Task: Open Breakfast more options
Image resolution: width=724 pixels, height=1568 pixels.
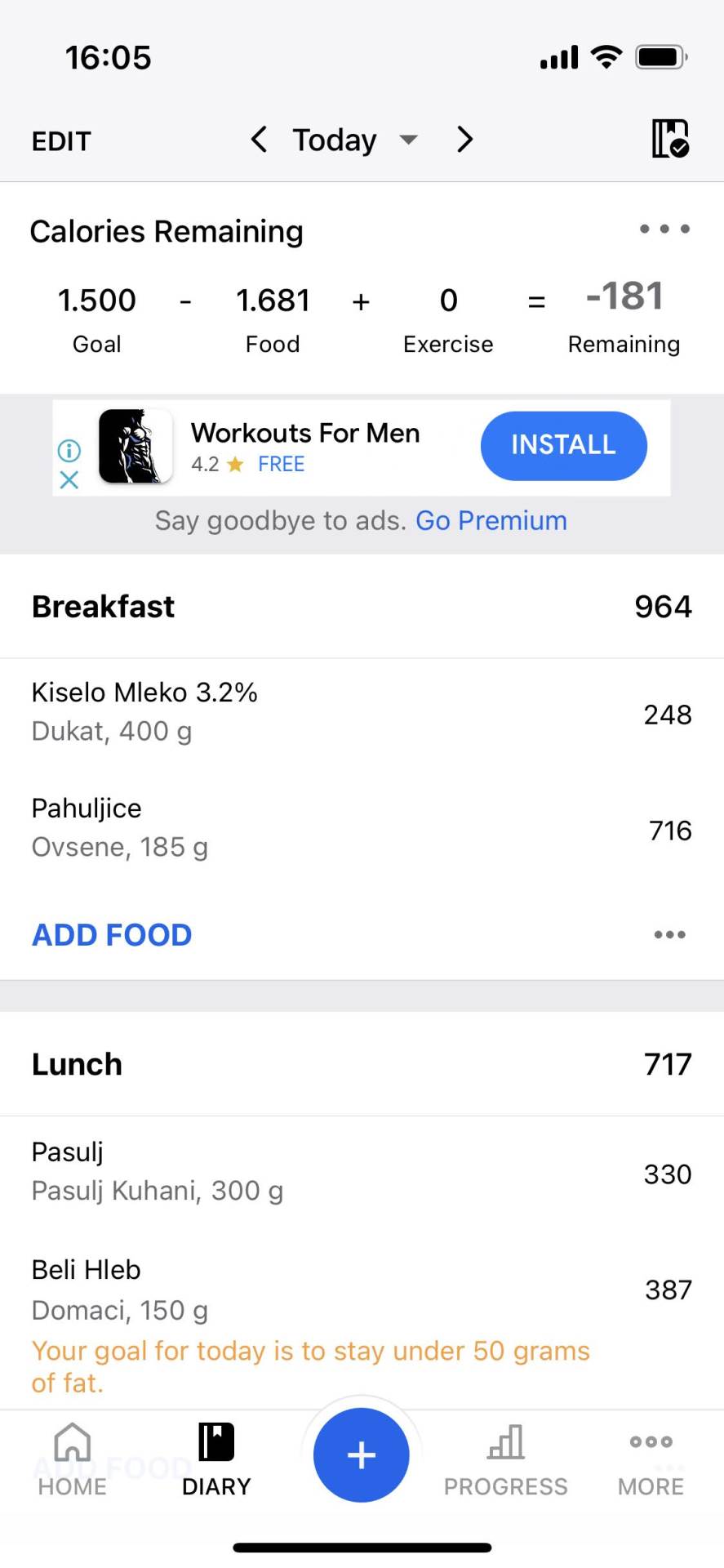Action: [669, 935]
